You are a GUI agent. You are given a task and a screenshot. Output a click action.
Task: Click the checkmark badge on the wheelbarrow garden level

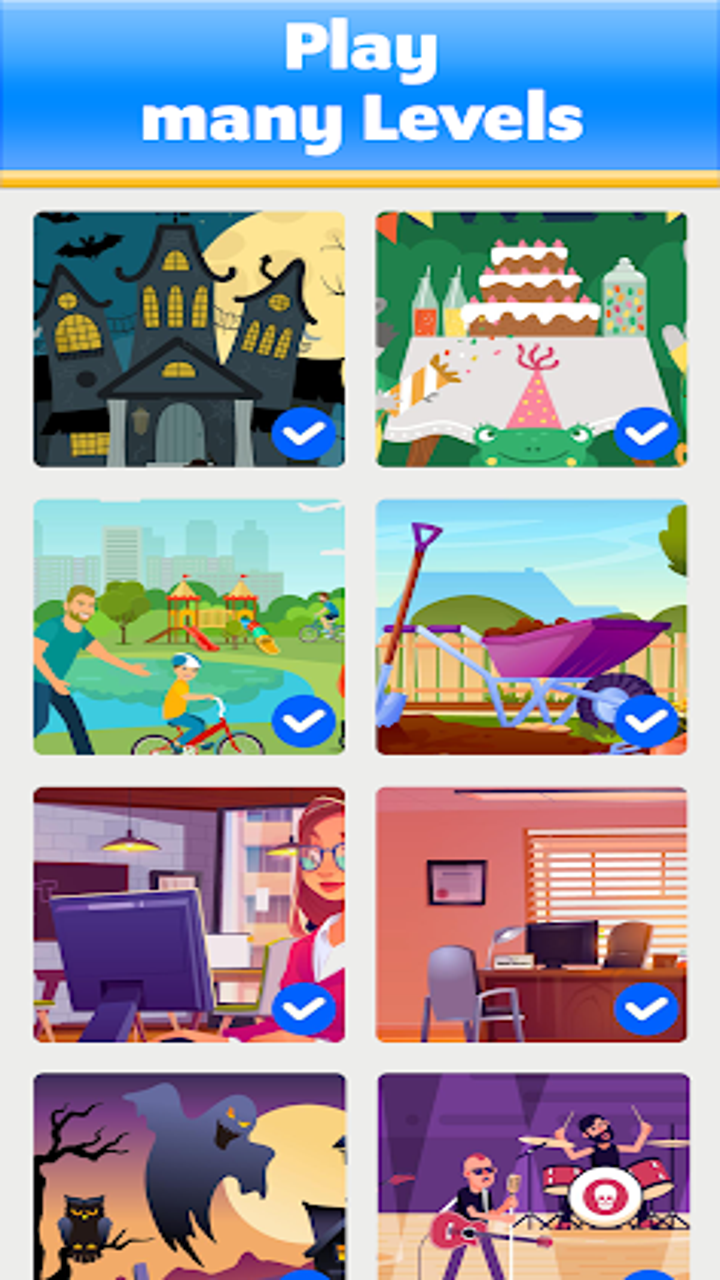(x=645, y=718)
